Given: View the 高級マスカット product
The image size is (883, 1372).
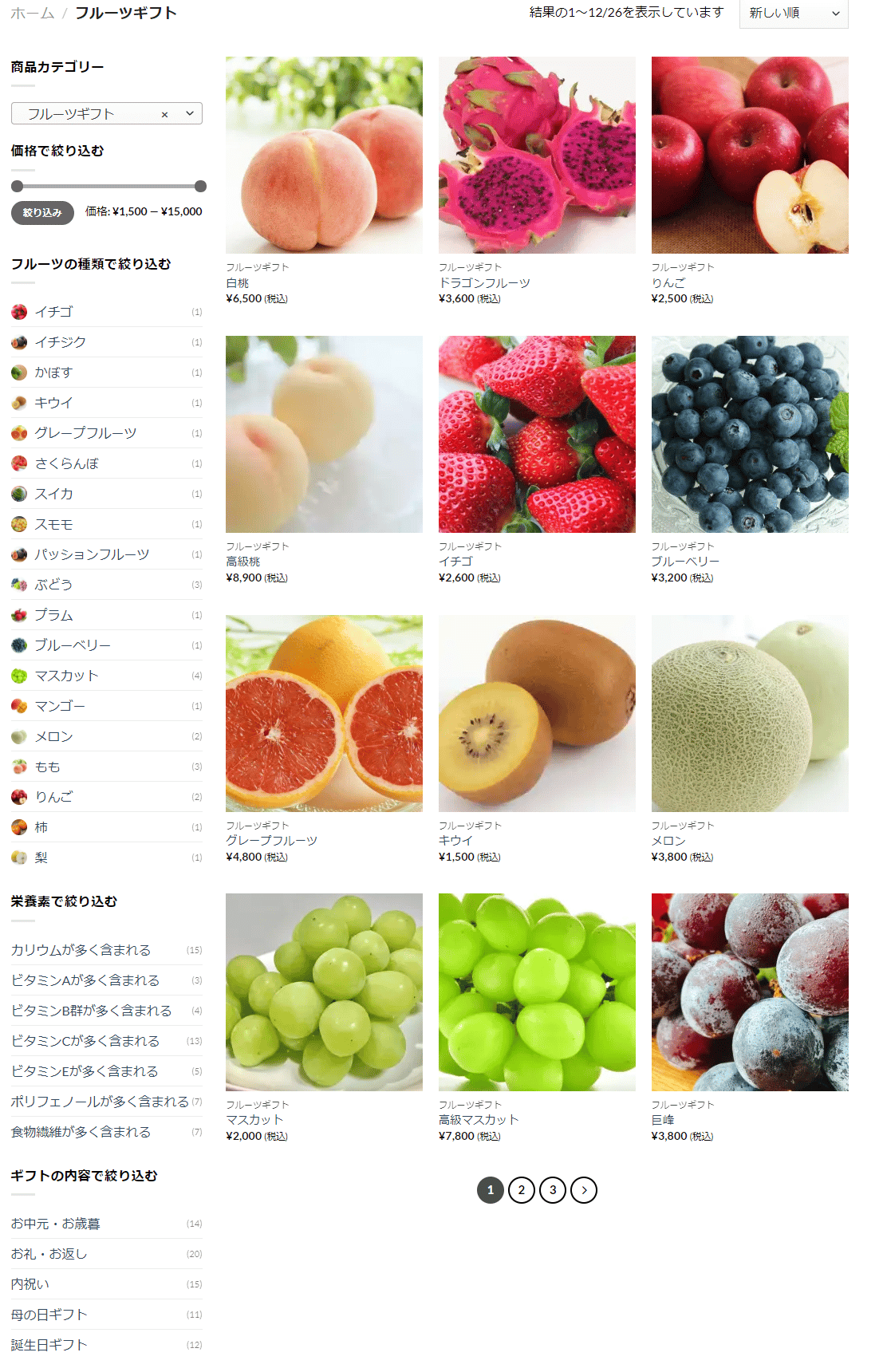Looking at the screenshot, I should pos(537,992).
